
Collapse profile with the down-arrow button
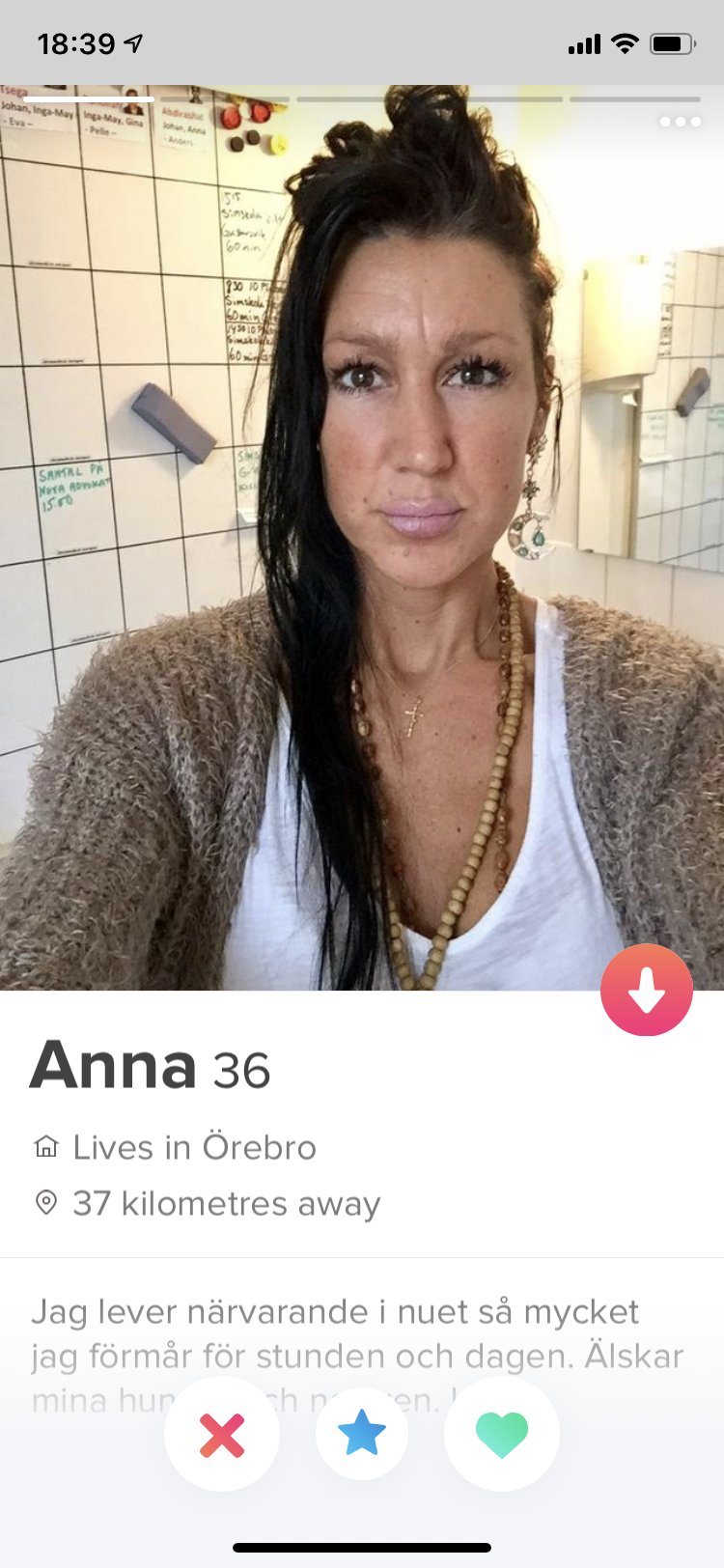pos(647,990)
